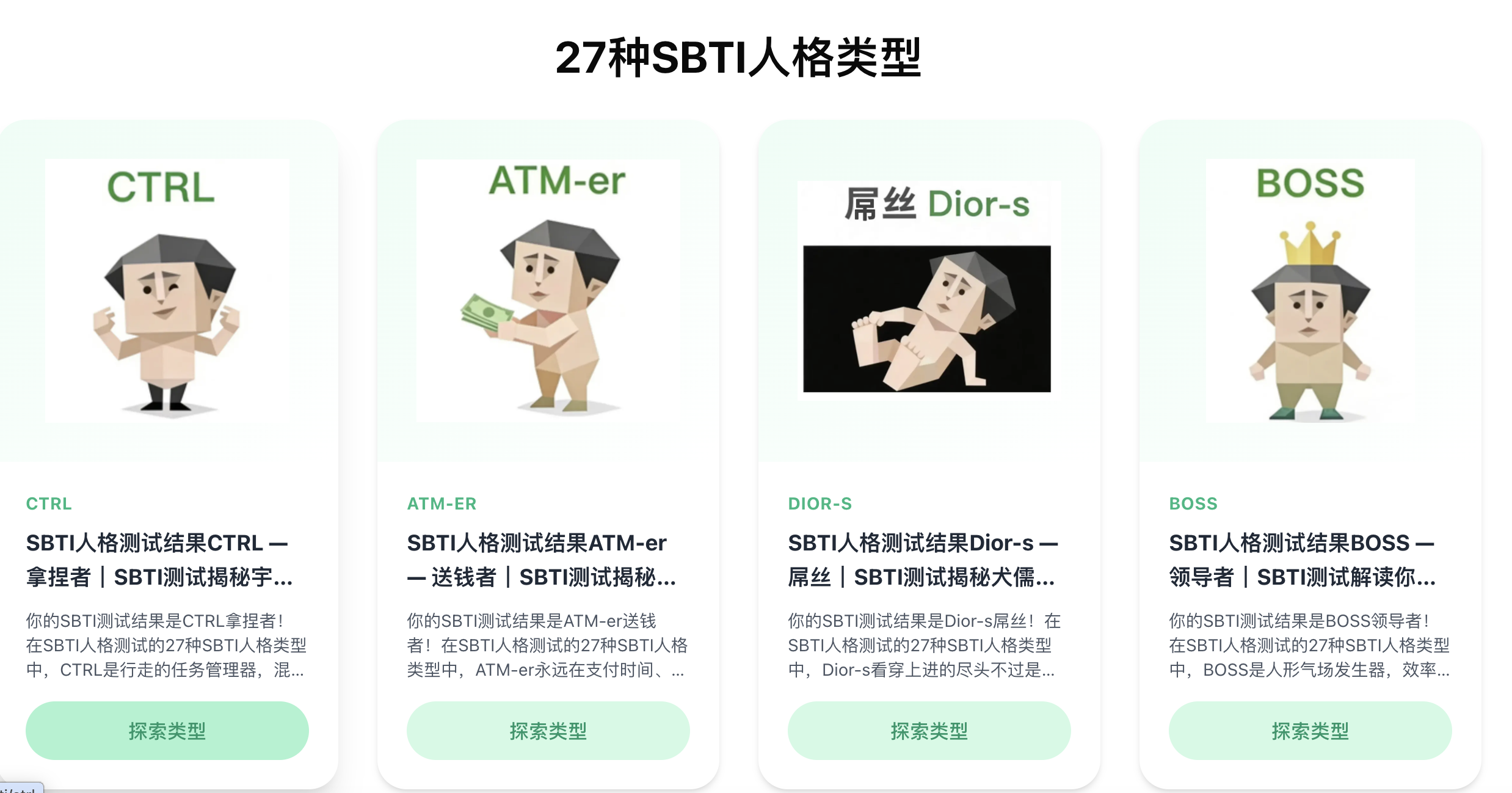This screenshot has height=793, width=1512.
Task: Follow the SBTI人格测试结果ATM-er — 送钱者 title link
Action: tap(541, 560)
